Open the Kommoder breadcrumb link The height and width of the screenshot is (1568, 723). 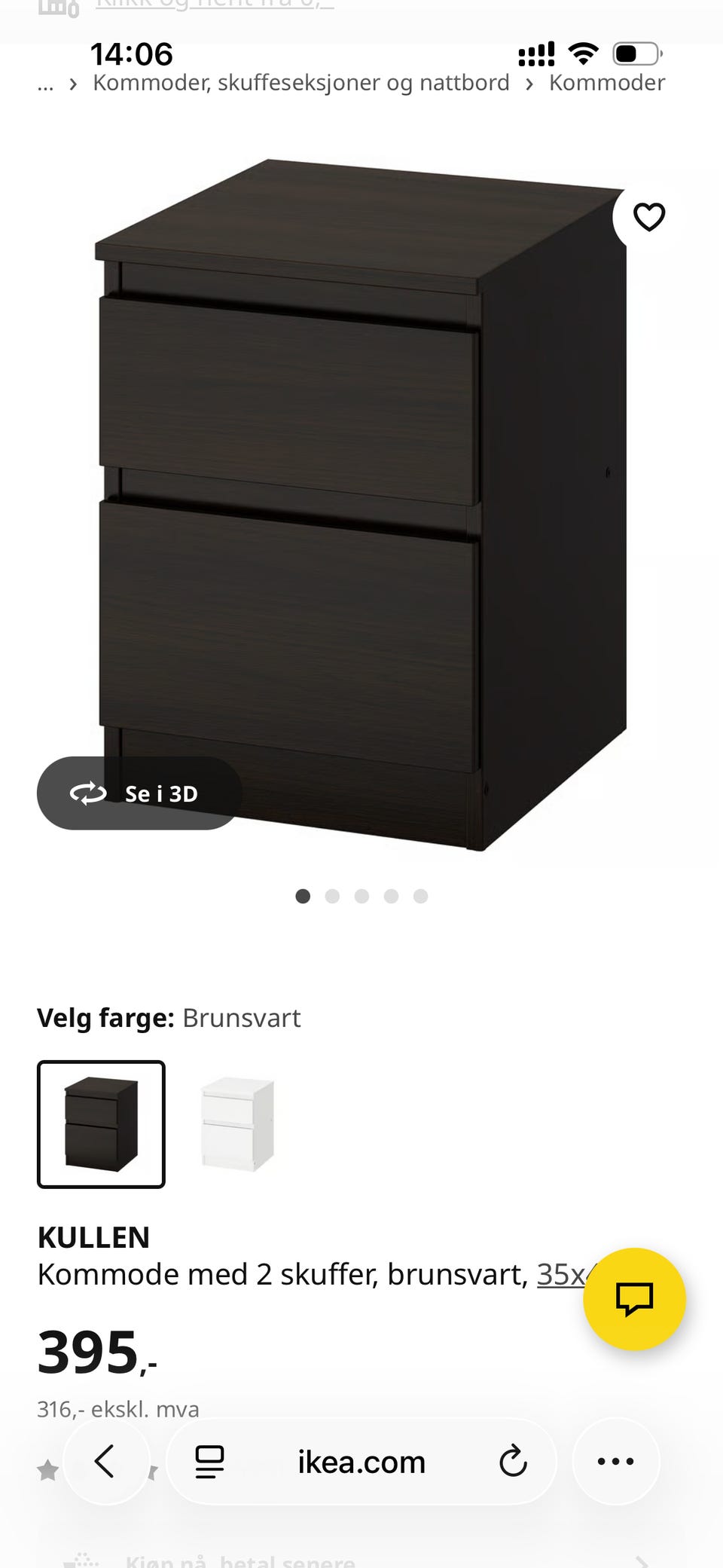(x=606, y=83)
